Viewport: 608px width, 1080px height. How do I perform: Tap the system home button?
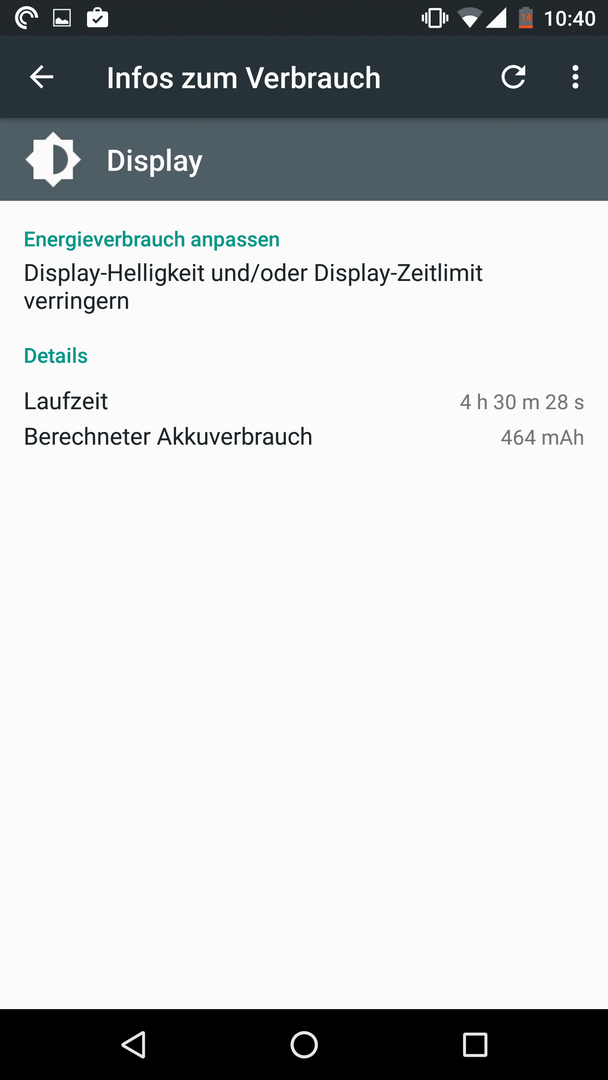(304, 1044)
